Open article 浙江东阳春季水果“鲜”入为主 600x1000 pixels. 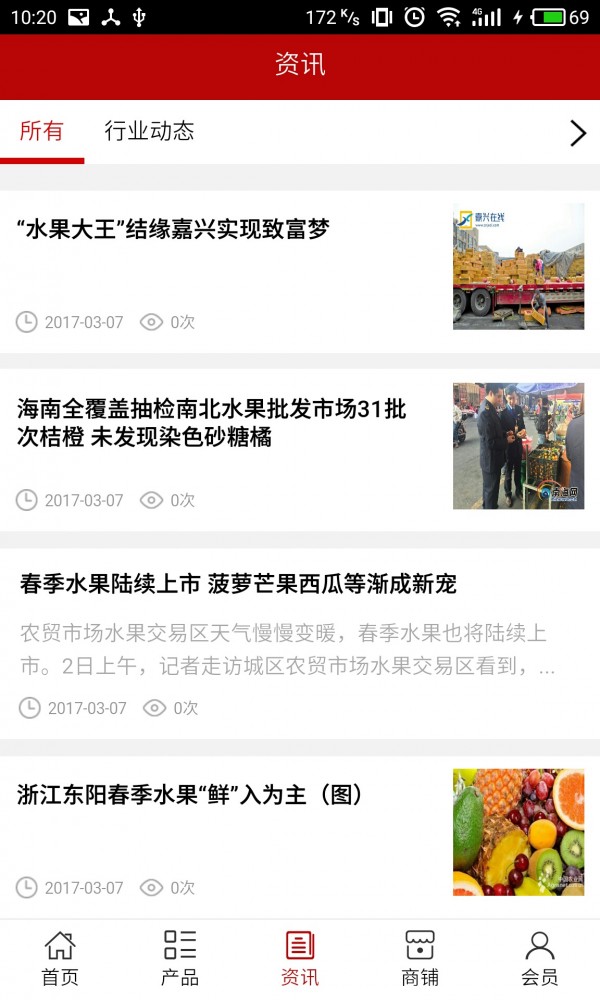coord(300,837)
